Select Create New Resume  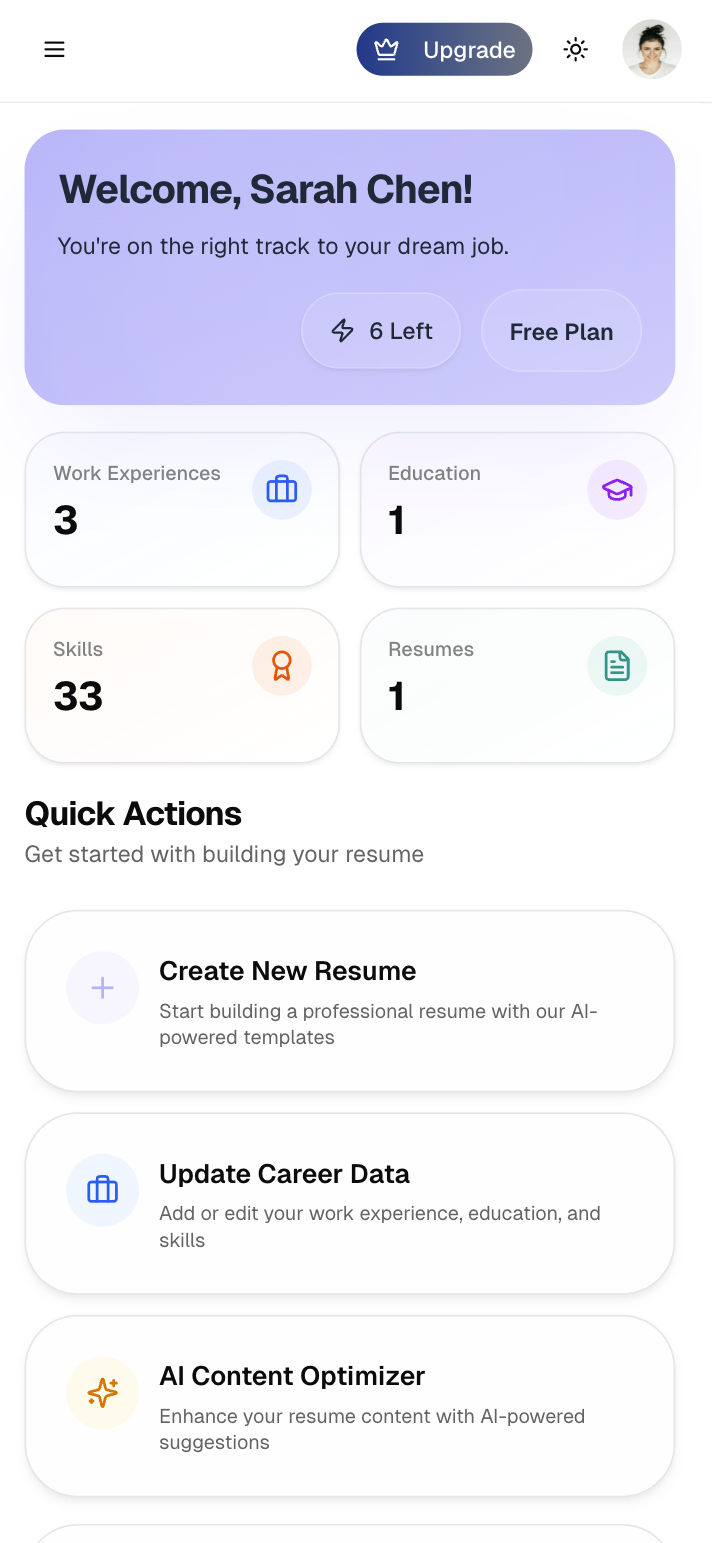coord(350,1001)
